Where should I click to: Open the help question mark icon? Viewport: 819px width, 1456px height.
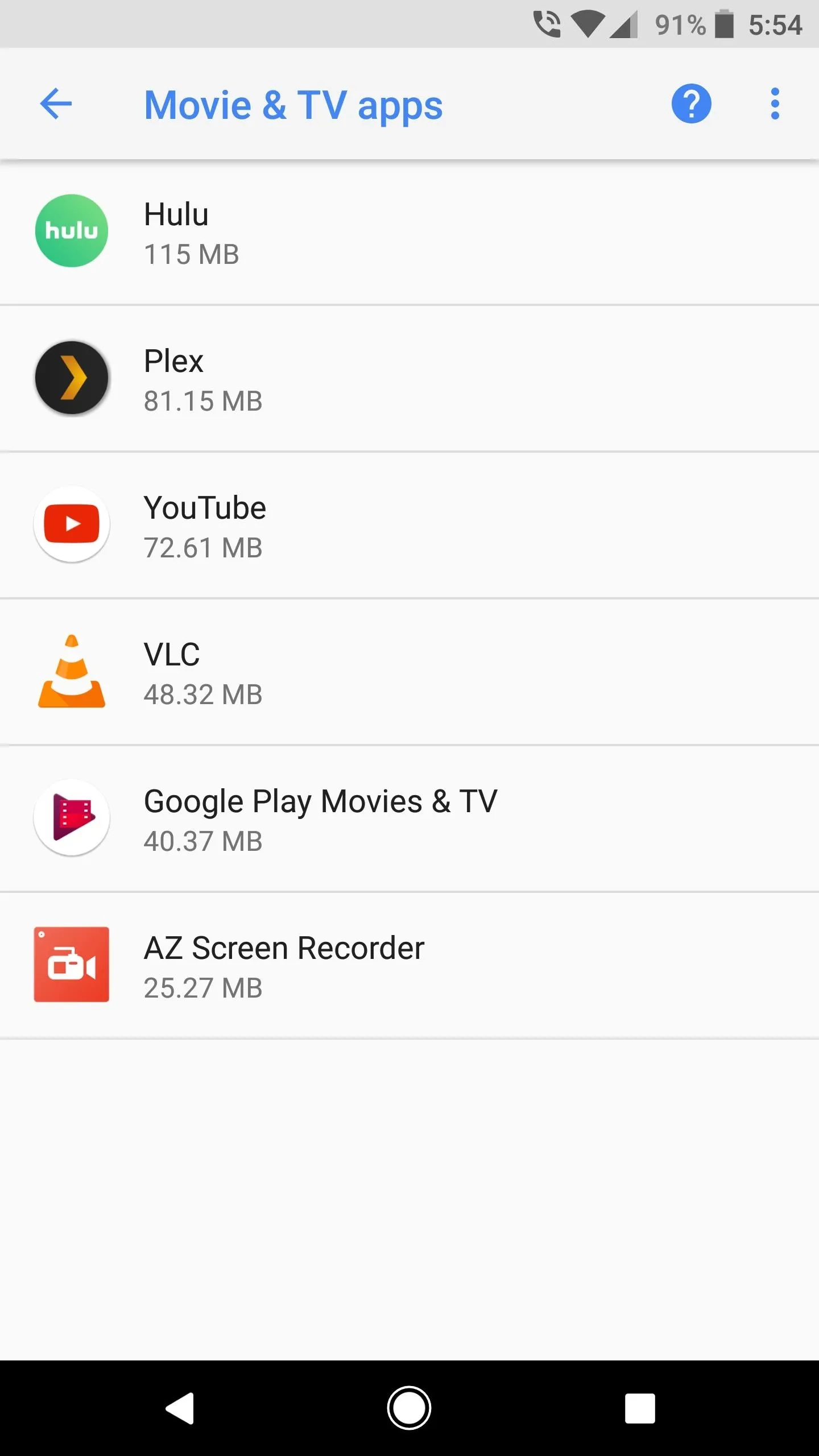click(691, 104)
